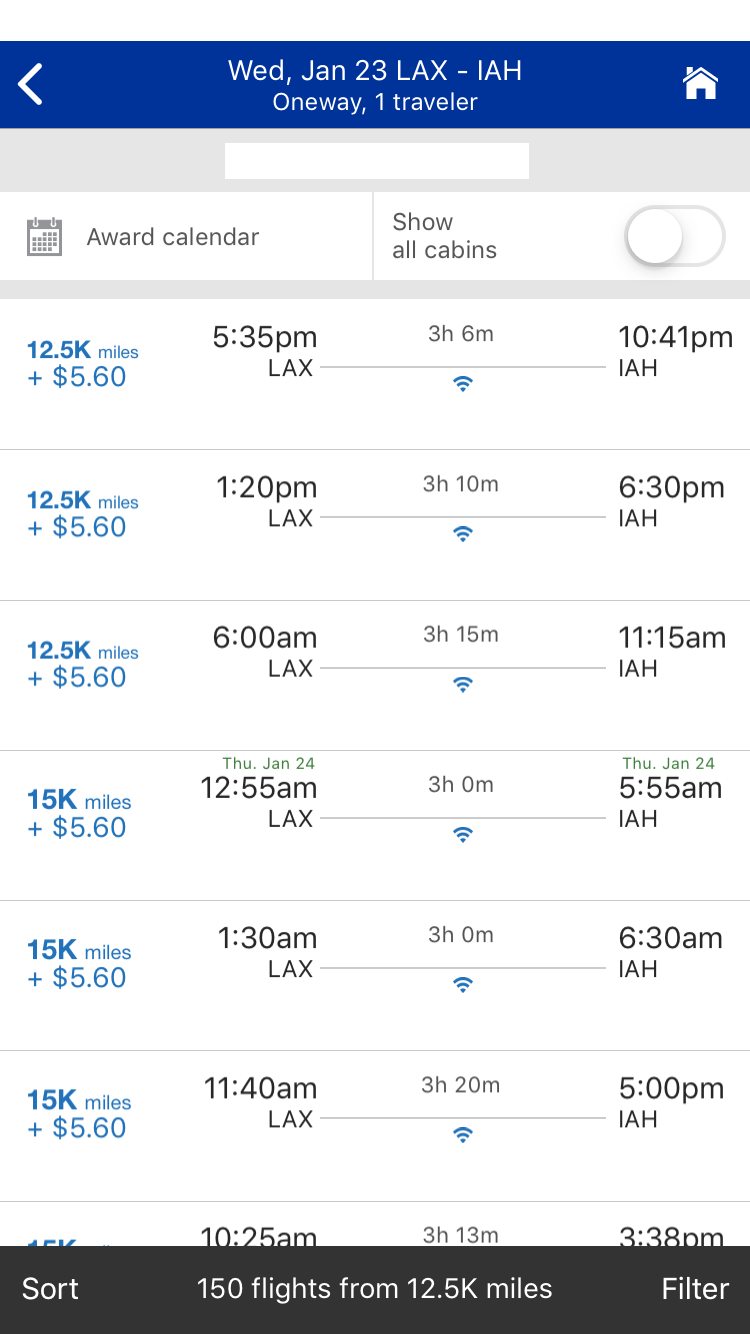
Task: Open the Award calendar
Action: (172, 237)
